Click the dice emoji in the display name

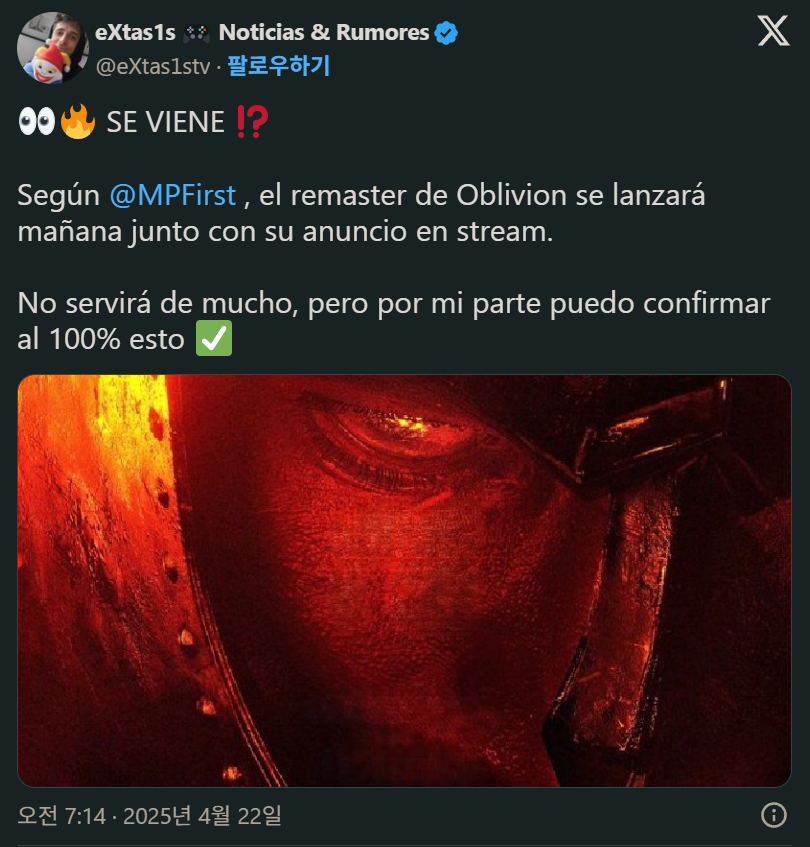click(x=196, y=30)
